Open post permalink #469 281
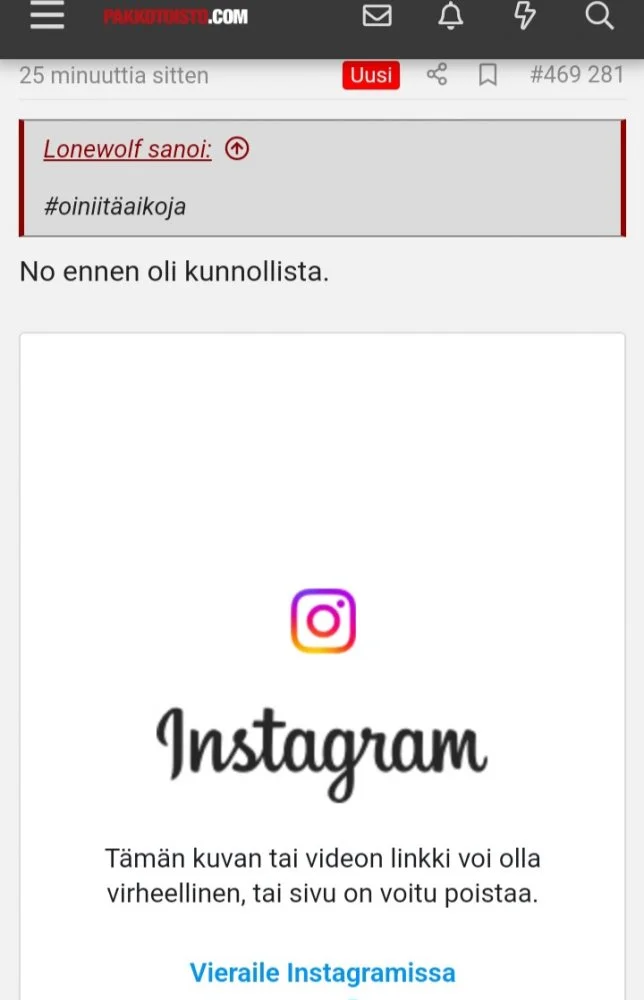 [x=576, y=75]
